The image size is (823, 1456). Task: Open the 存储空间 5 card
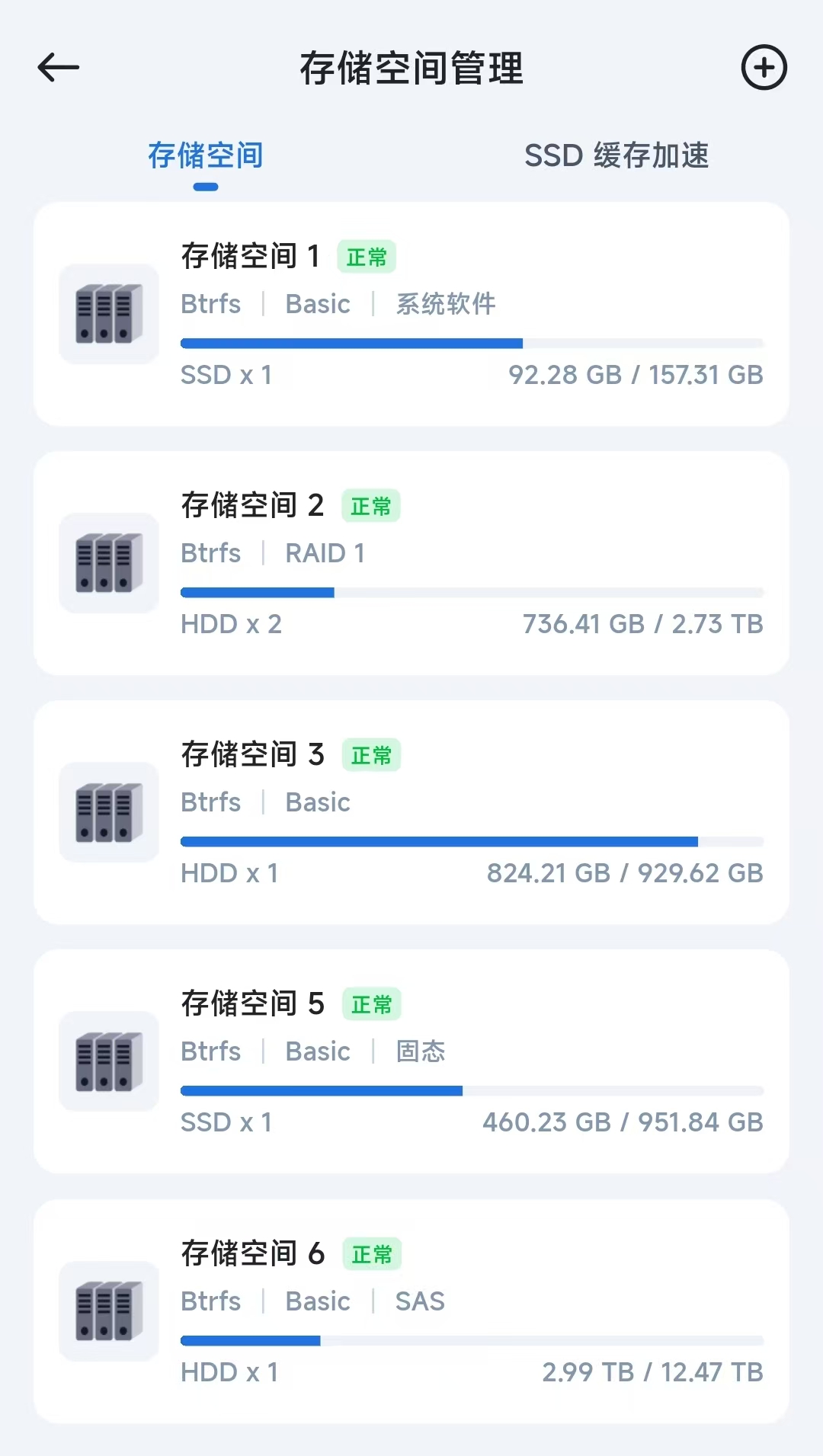[411, 1061]
